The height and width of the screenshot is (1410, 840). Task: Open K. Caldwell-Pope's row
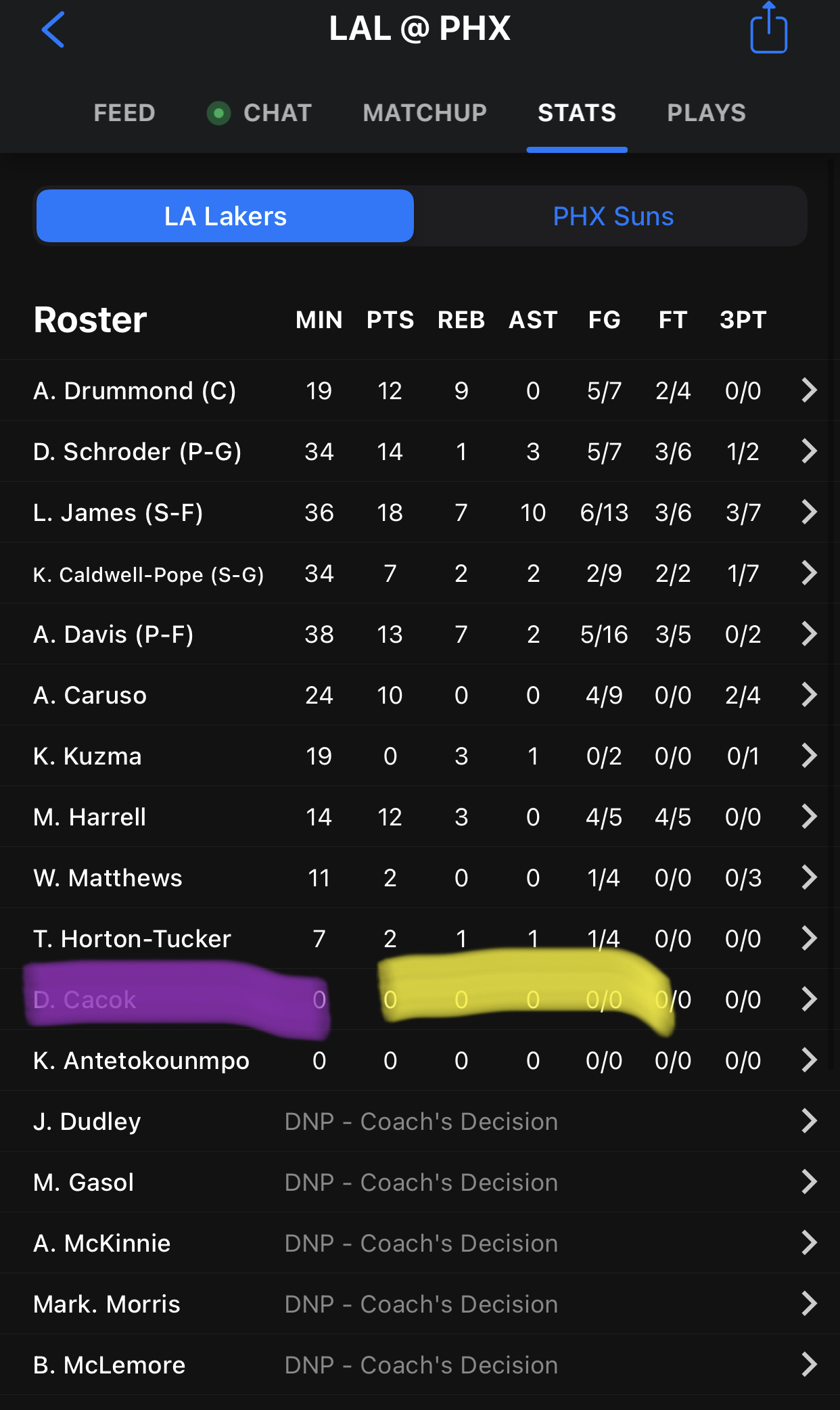(420, 573)
